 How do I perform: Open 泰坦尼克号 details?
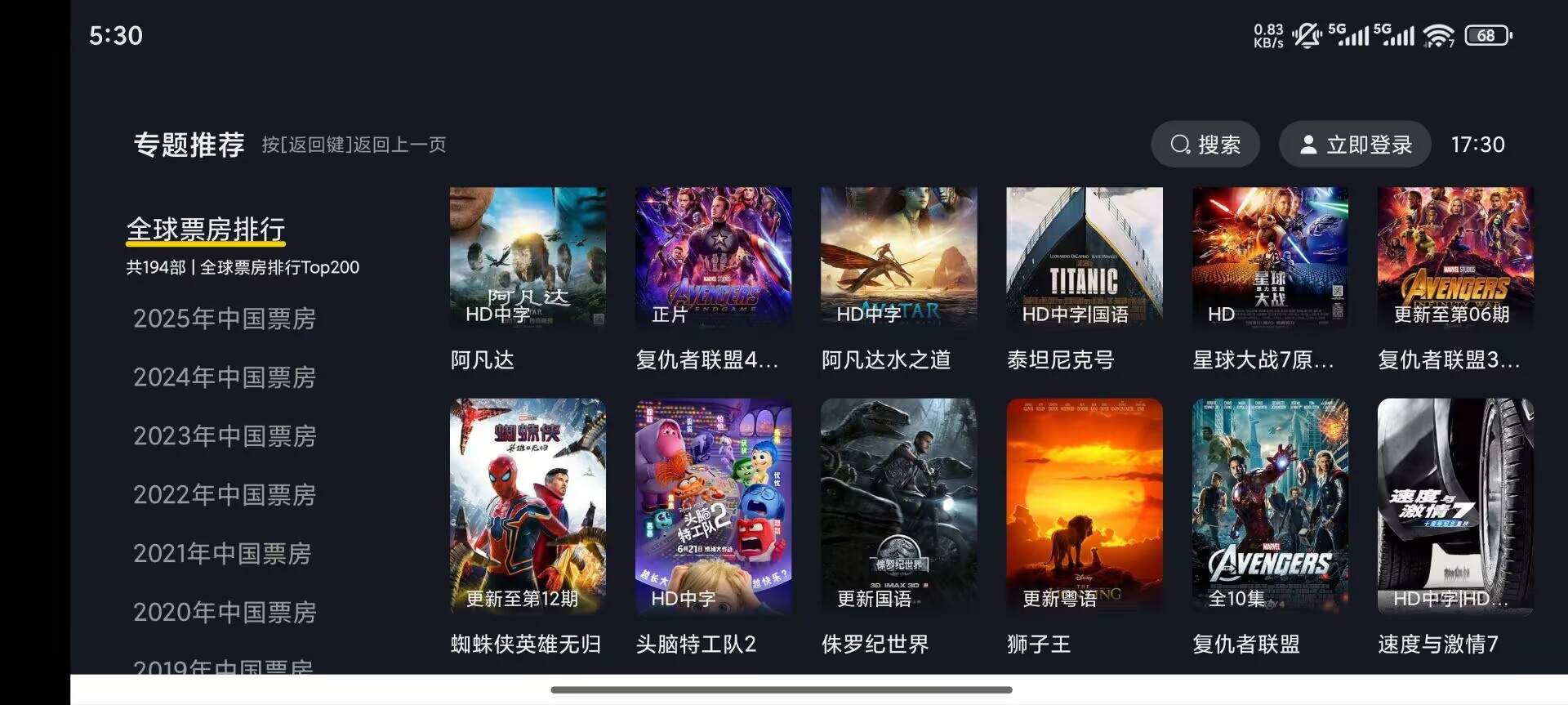tap(1084, 257)
